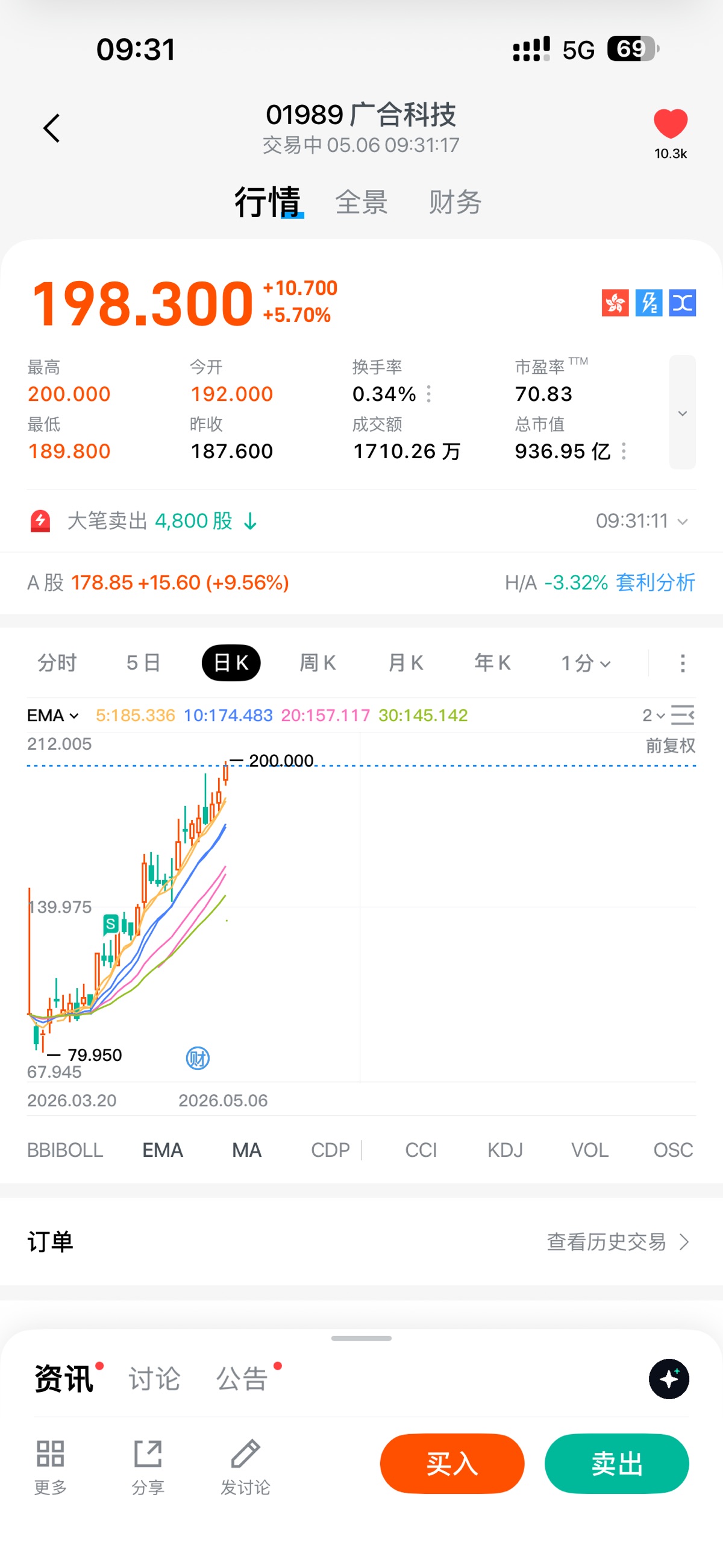Switch chart to 周K
Viewport: 723px width, 1568px height.
(318, 663)
